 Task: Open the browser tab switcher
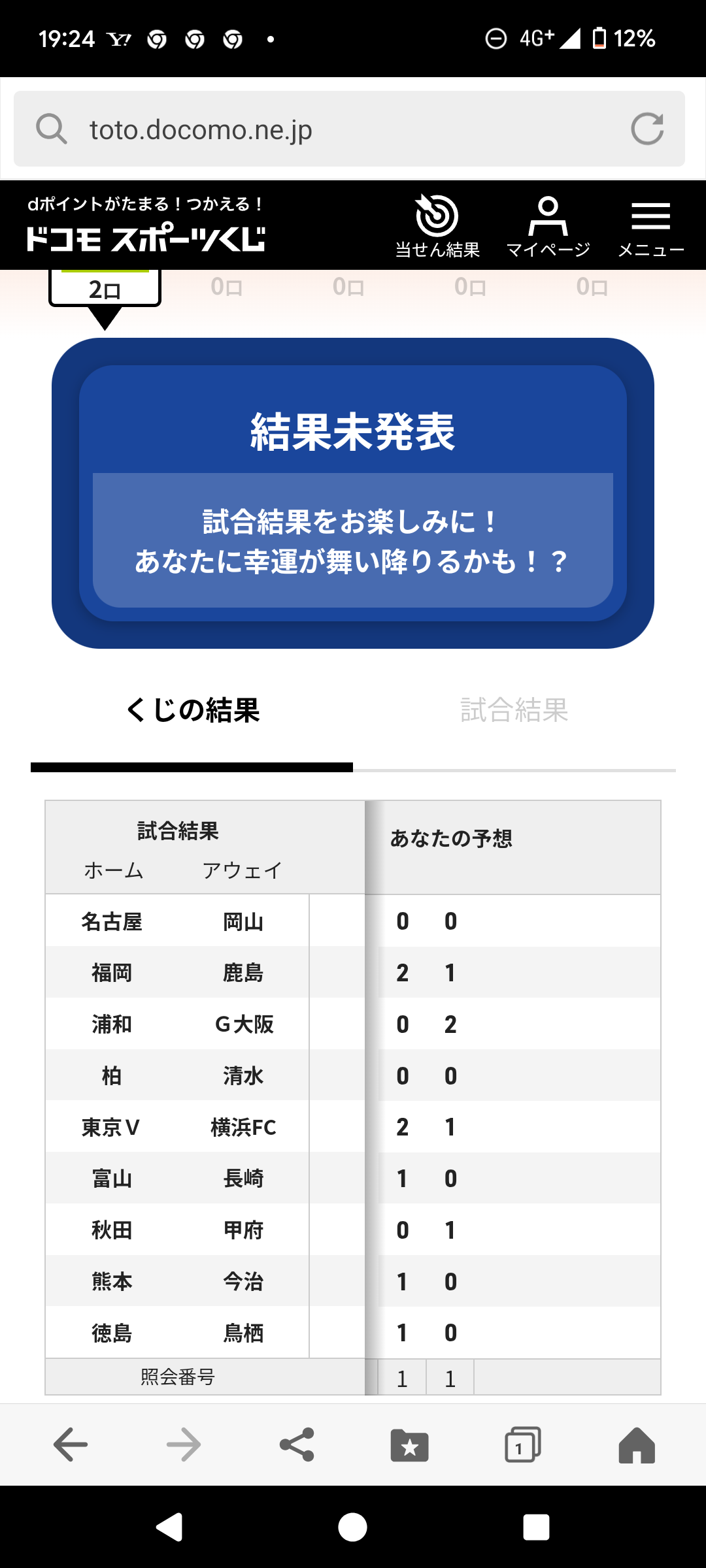coord(523,1445)
